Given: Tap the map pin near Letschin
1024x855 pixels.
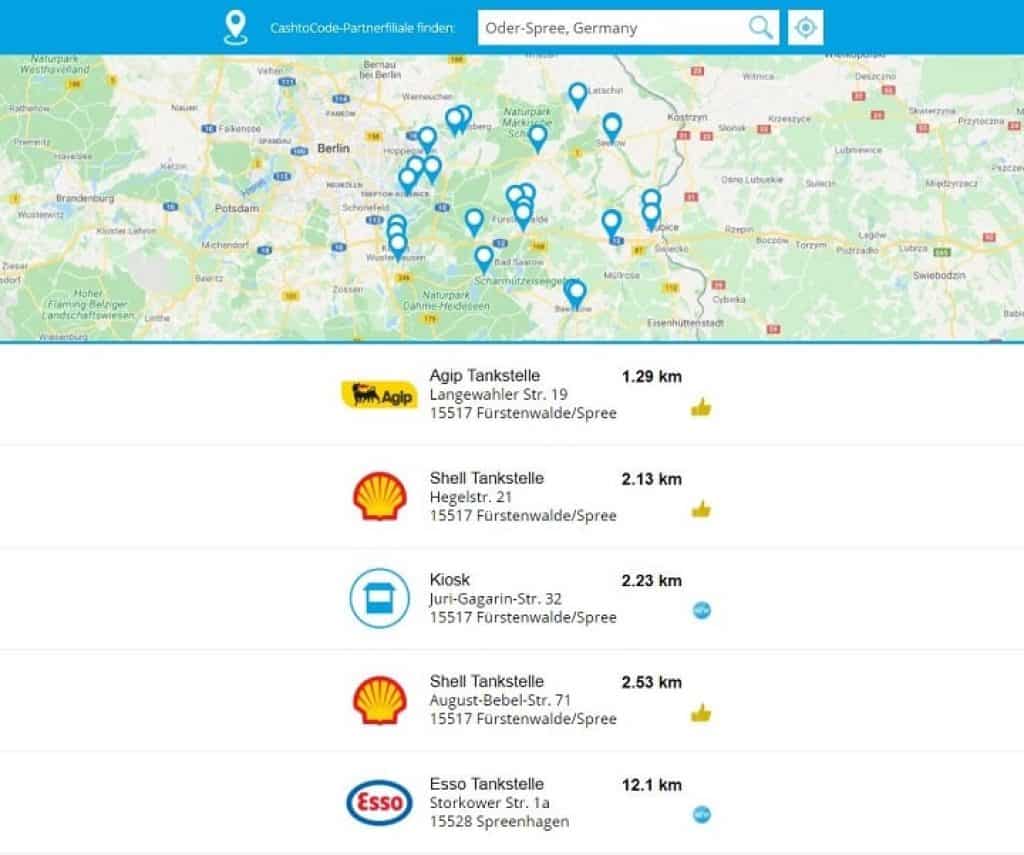Looking at the screenshot, I should tap(577, 95).
